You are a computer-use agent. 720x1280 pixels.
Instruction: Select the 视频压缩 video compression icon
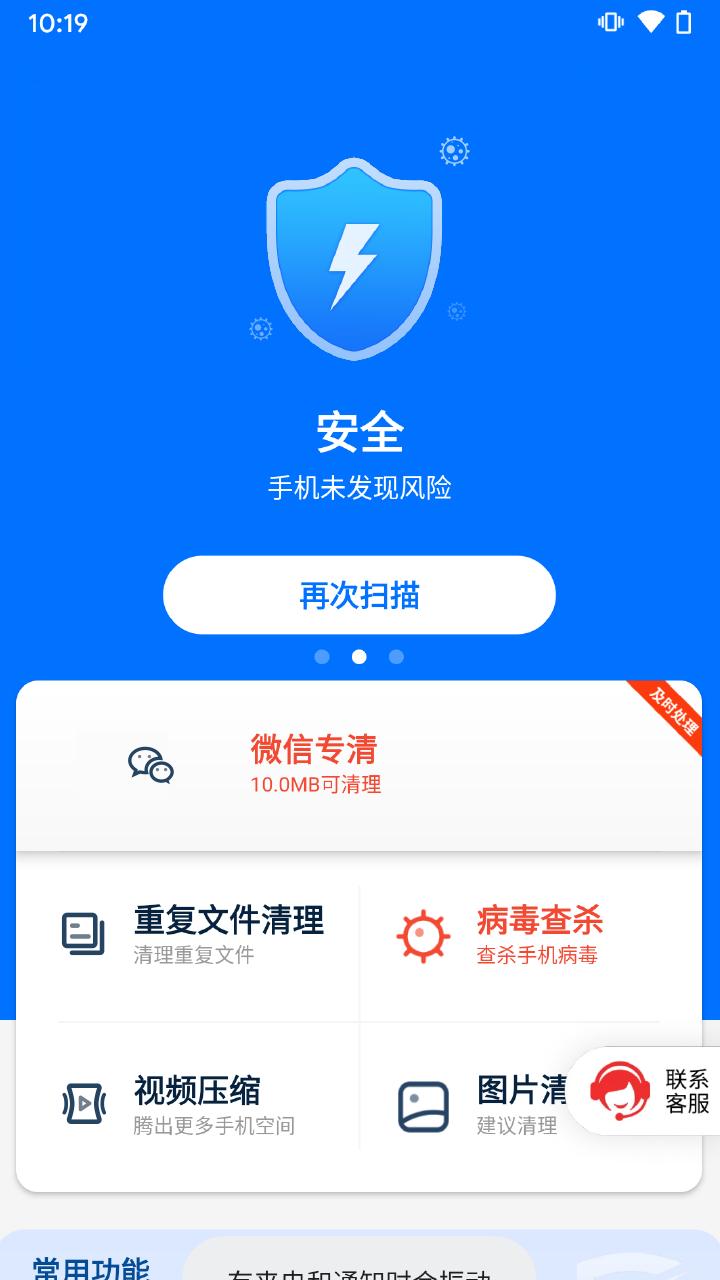tap(83, 1103)
